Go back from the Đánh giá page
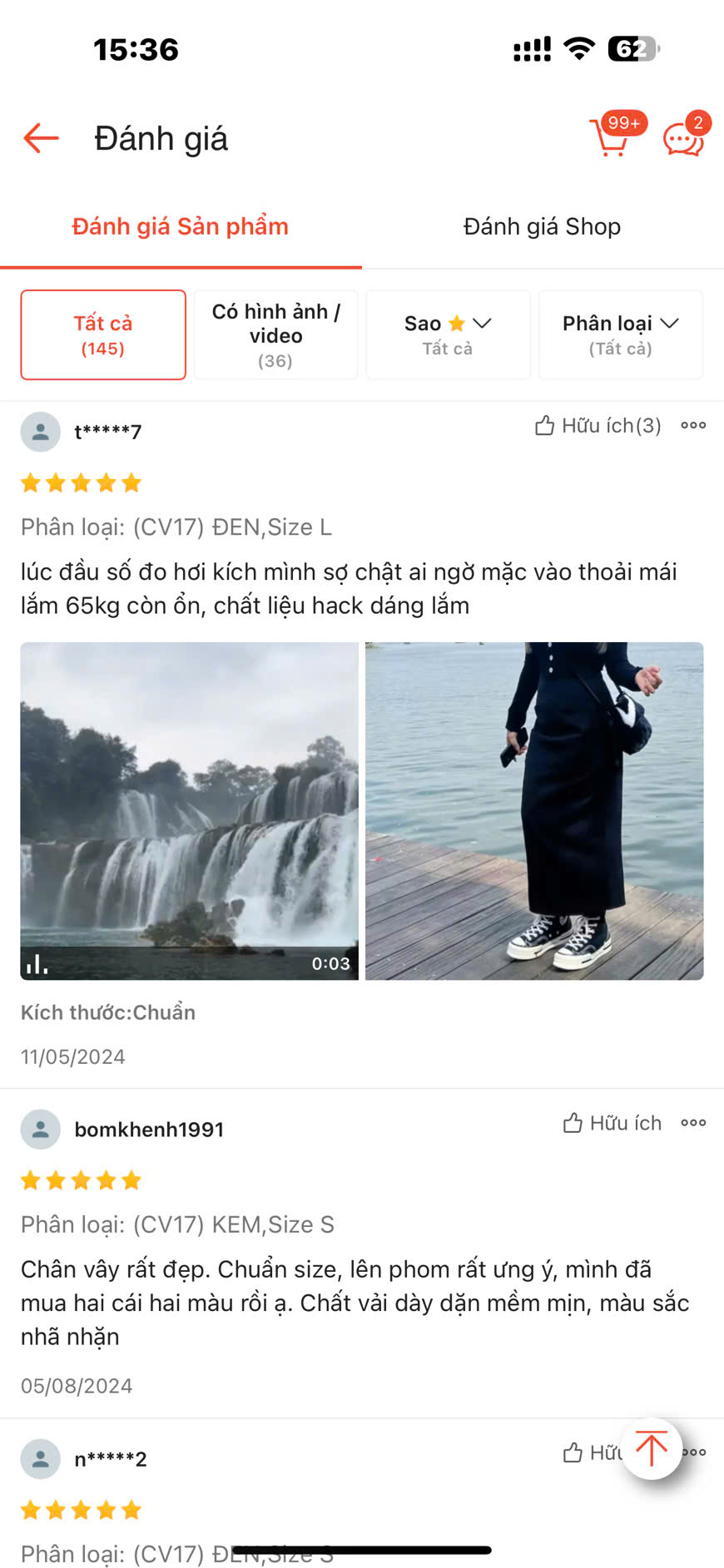 pyautogui.click(x=41, y=138)
